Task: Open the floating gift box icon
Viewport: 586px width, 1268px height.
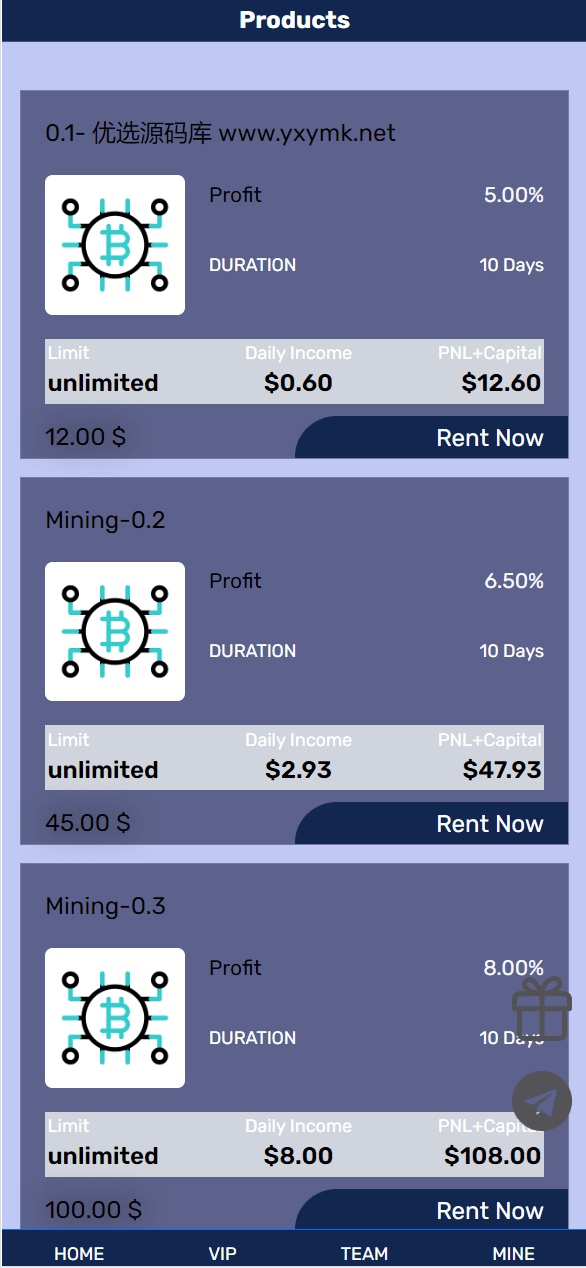Action: tap(542, 1009)
